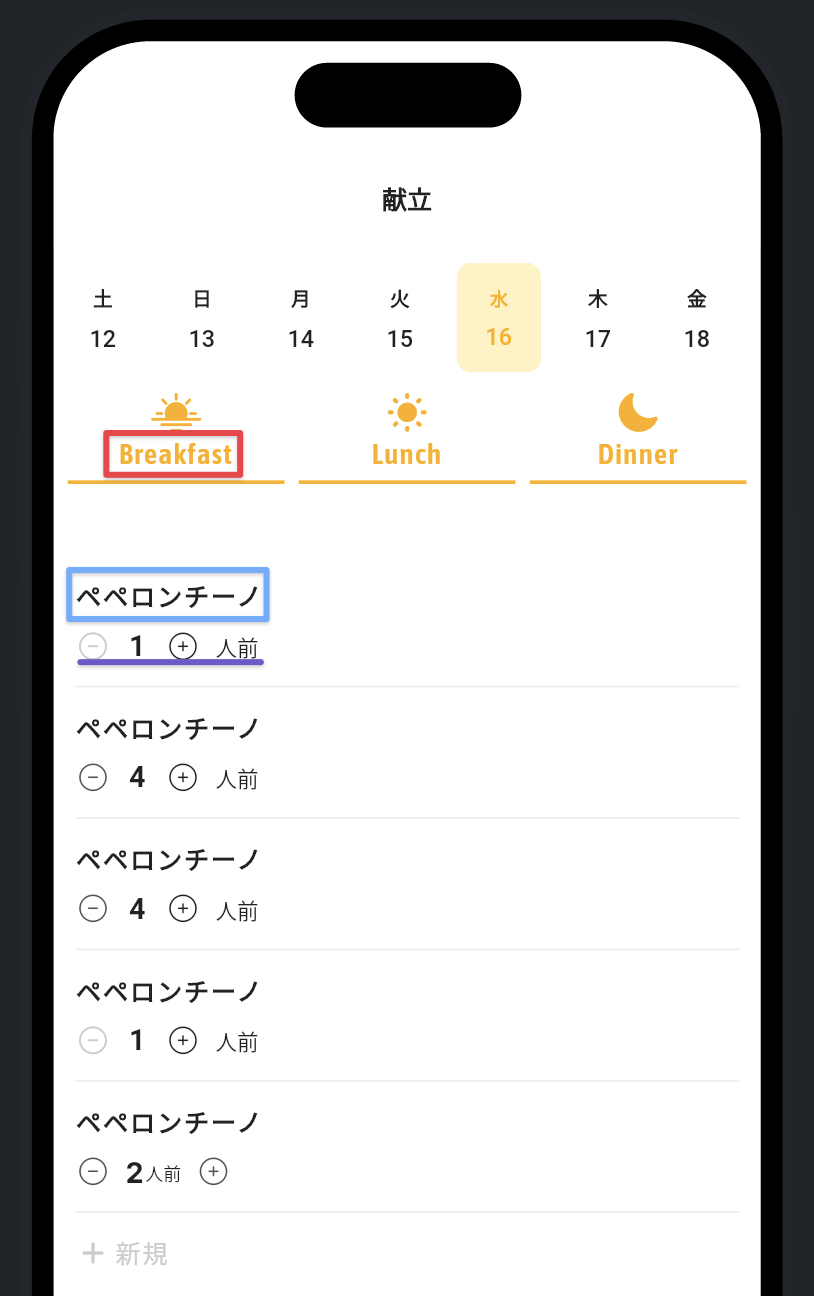Select Friday the 18th
This screenshot has height=1296, width=814.
coord(697,319)
